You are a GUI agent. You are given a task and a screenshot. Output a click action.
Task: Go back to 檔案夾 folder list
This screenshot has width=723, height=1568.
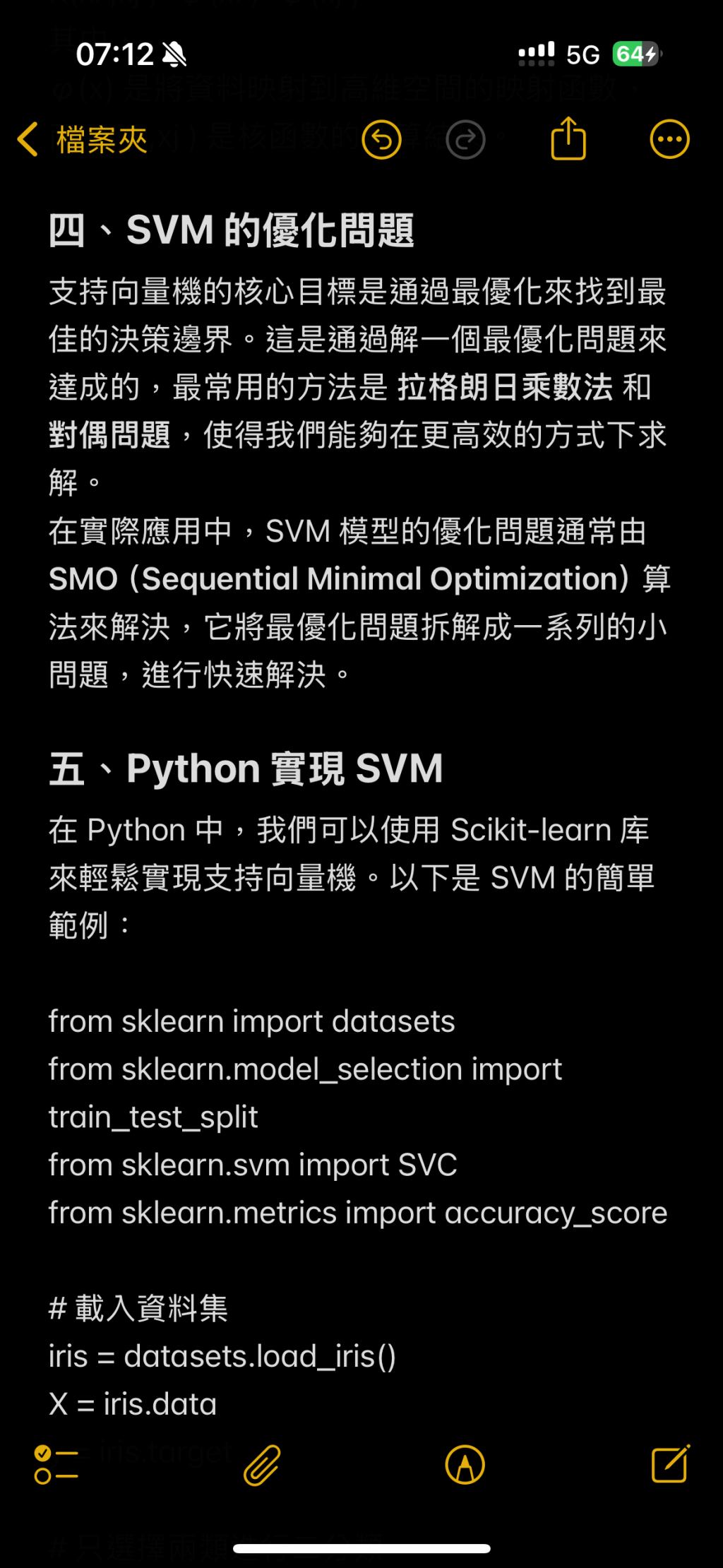[x=82, y=140]
